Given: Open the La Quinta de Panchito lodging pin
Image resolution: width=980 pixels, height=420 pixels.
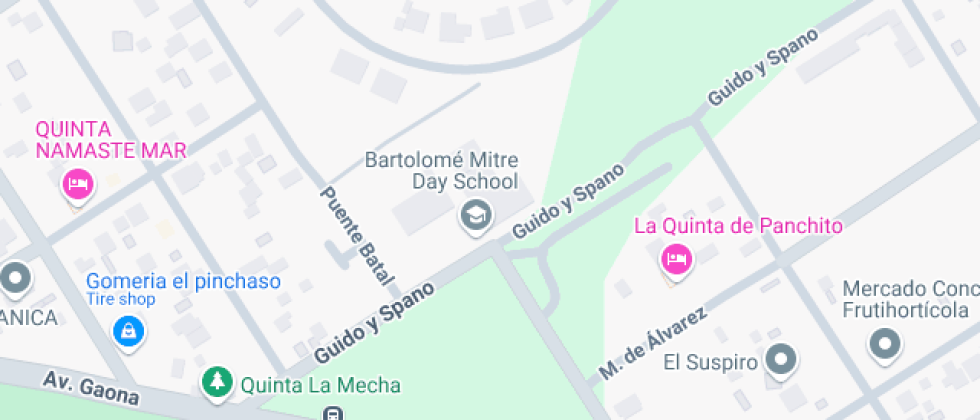Looking at the screenshot, I should (677, 260).
